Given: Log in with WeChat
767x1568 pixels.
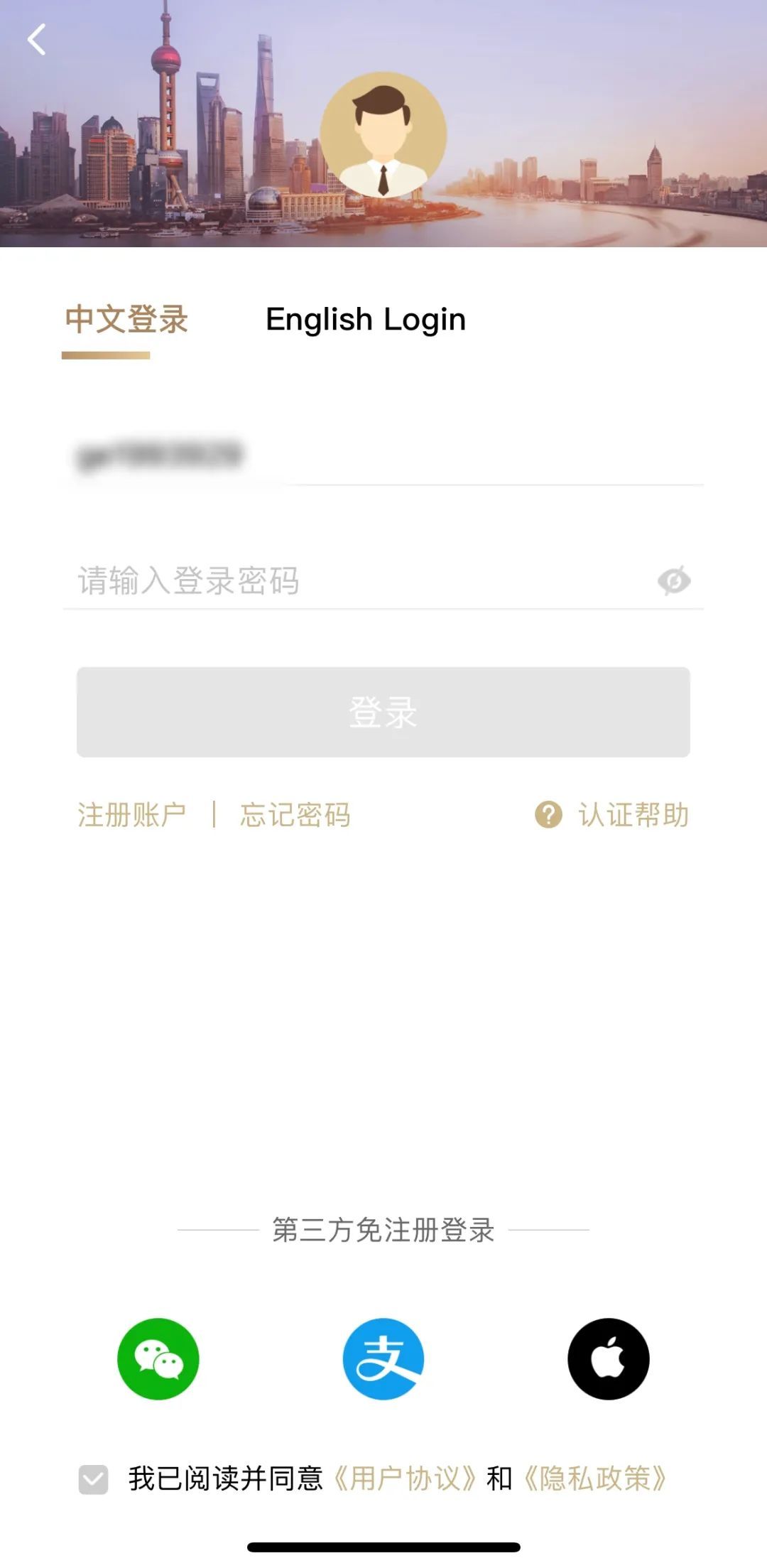Looking at the screenshot, I should click(158, 1358).
